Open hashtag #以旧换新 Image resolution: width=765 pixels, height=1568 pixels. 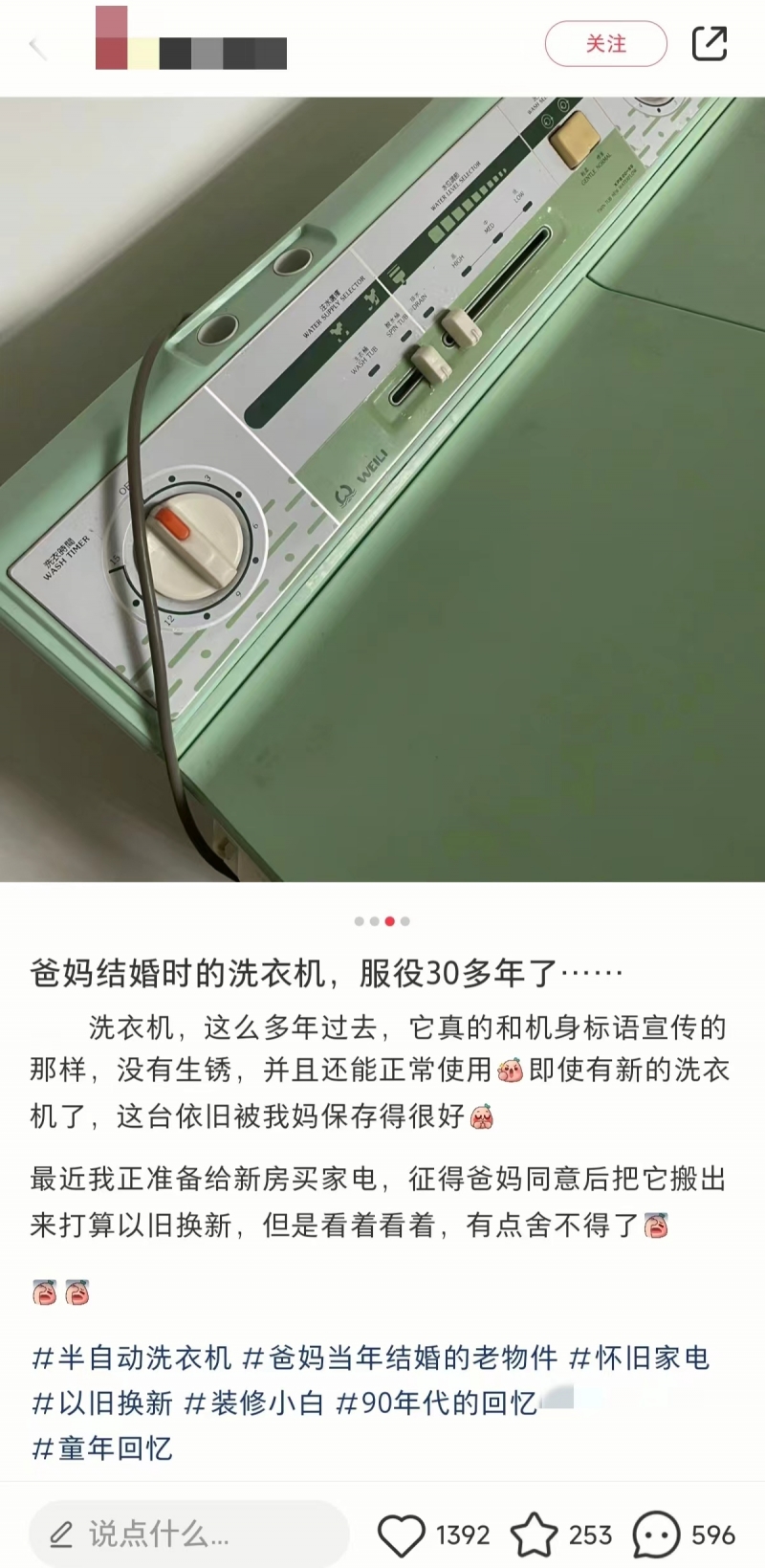point(102,1402)
